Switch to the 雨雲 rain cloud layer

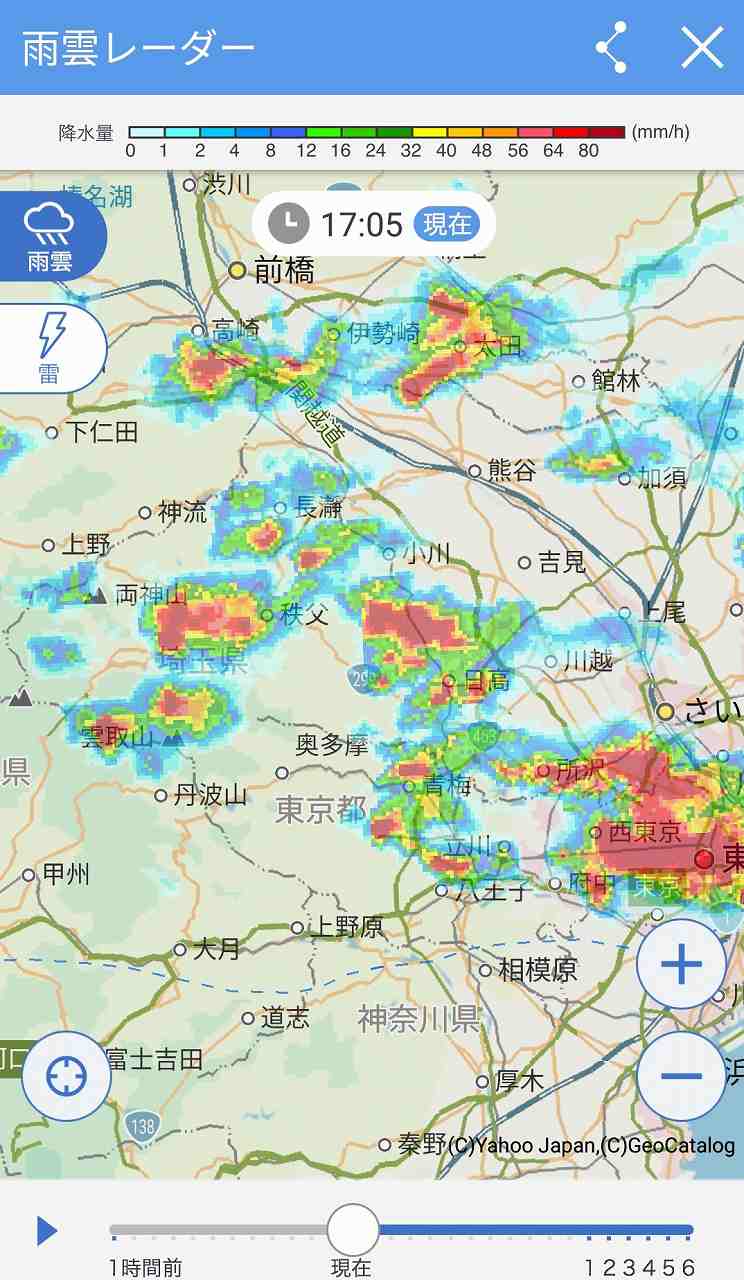(x=49, y=237)
